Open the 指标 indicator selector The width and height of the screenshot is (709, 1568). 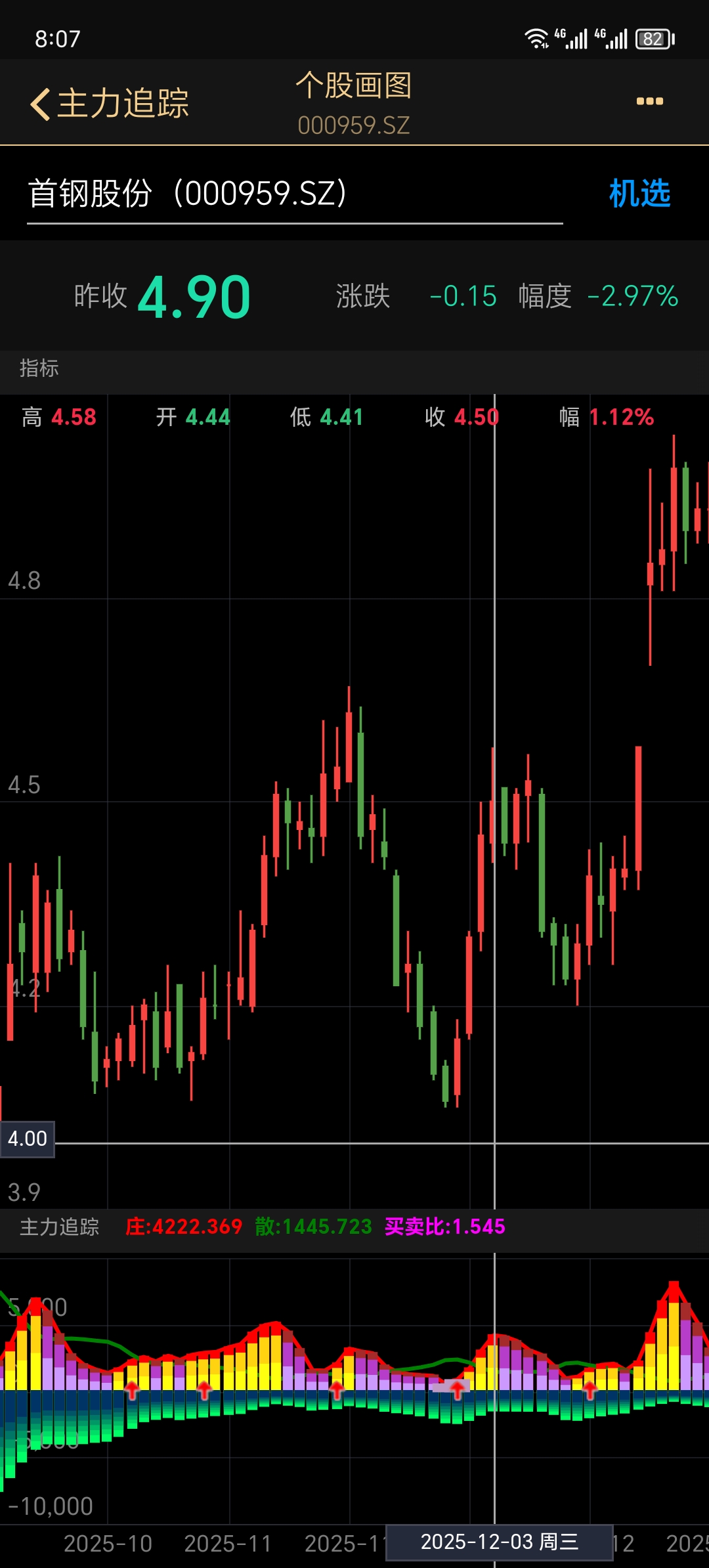tap(39, 368)
